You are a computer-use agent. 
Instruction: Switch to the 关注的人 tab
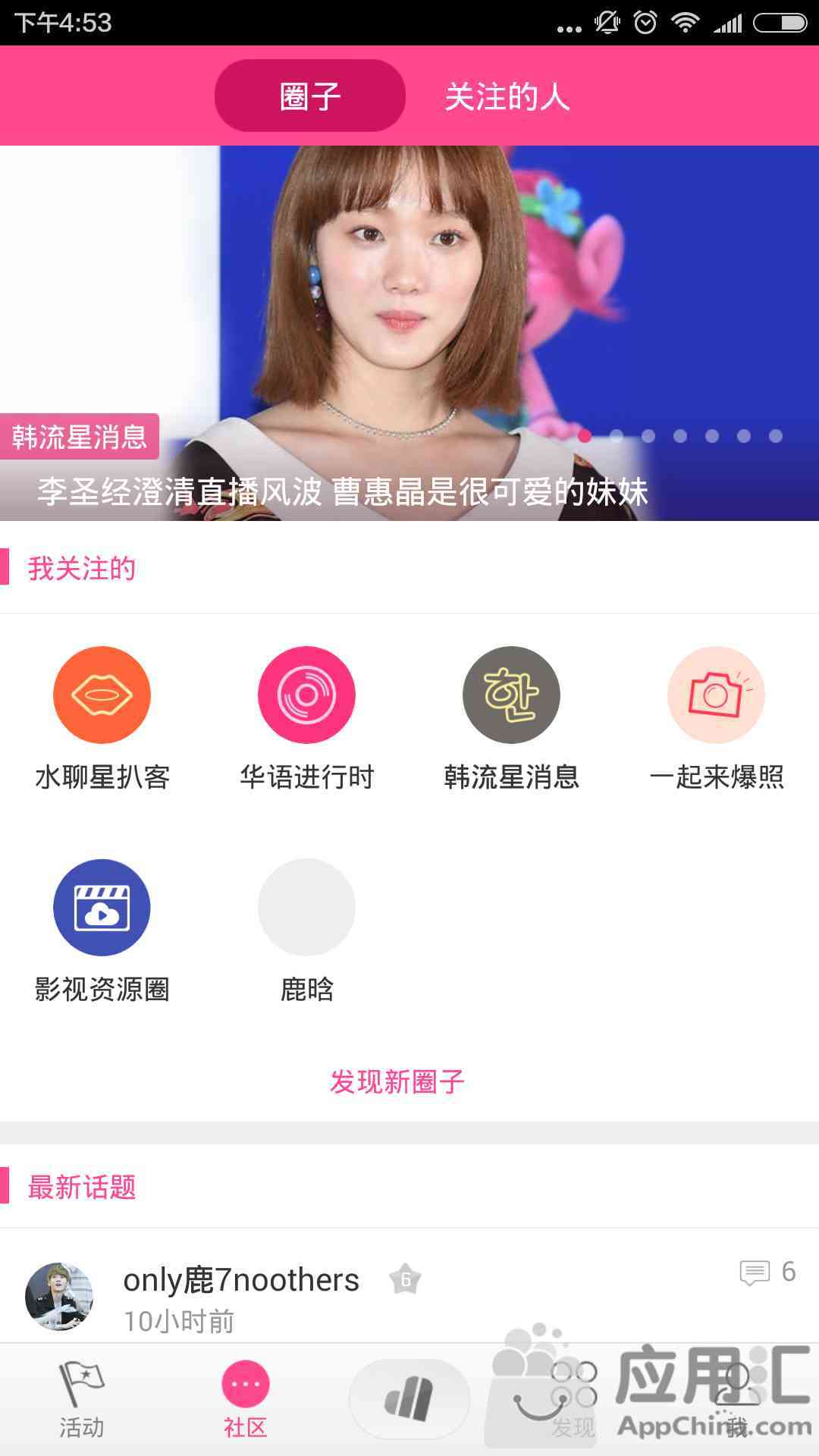(x=507, y=96)
